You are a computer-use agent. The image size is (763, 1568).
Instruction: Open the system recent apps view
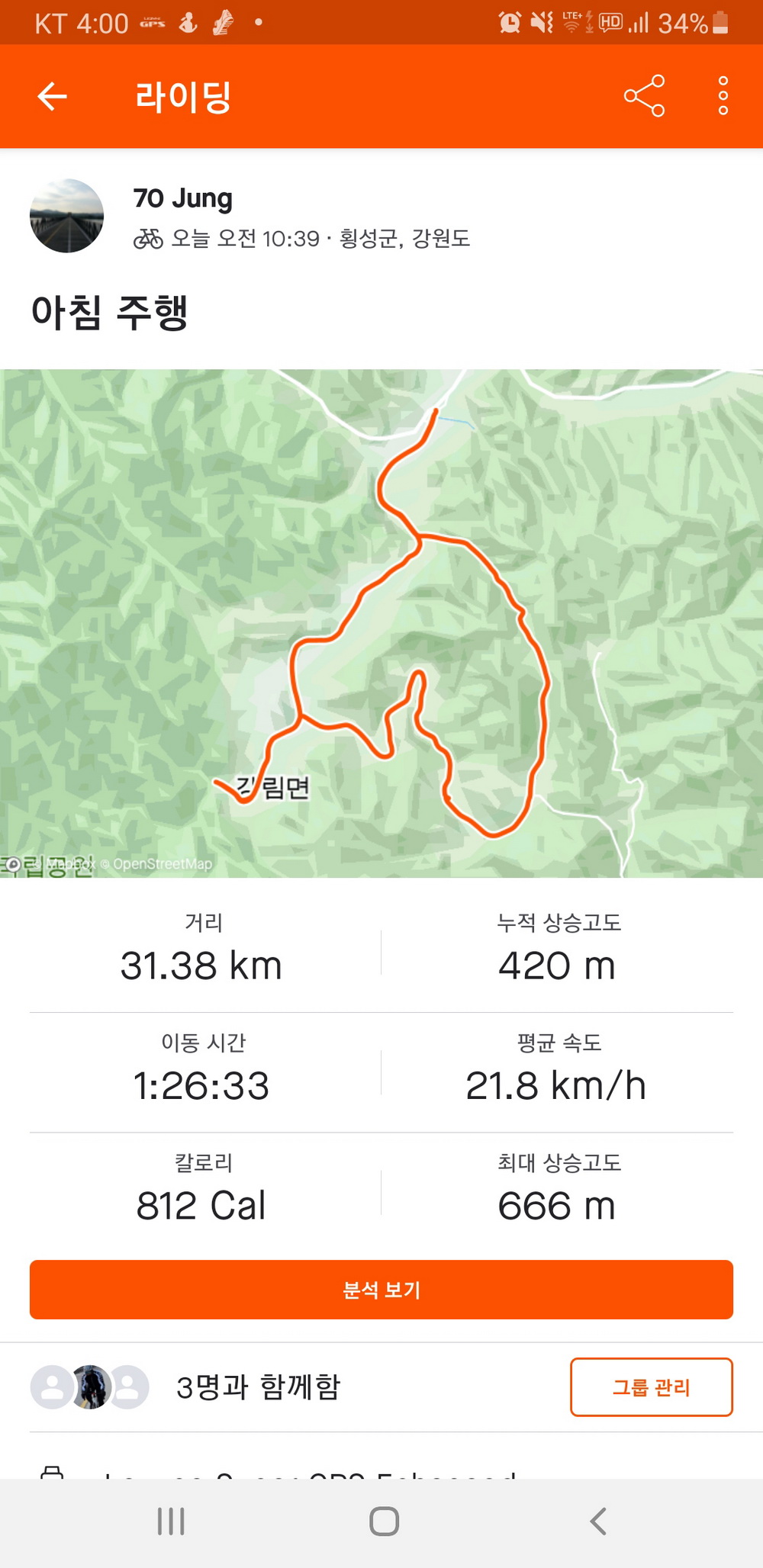(x=171, y=1521)
